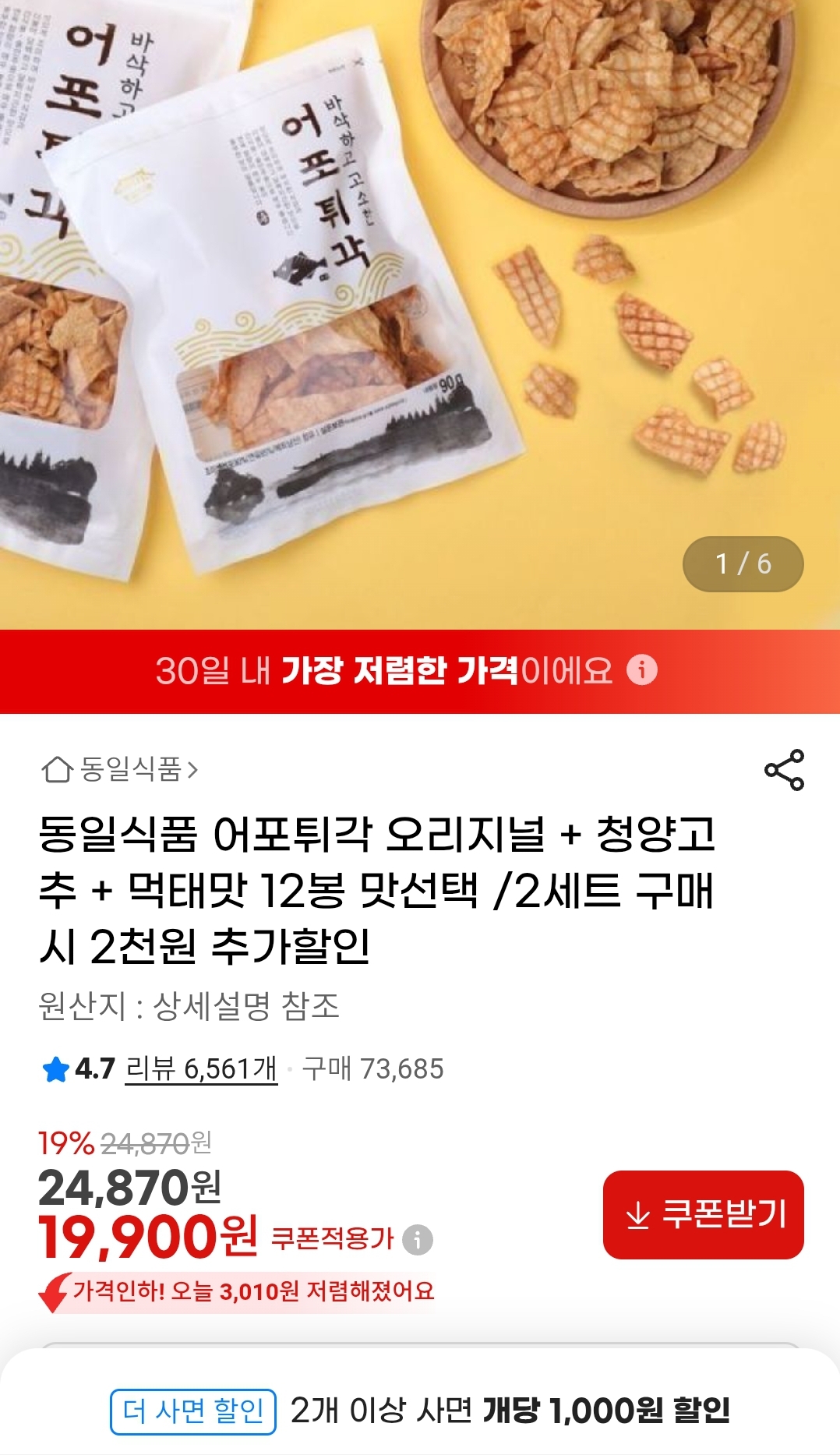
Task: Tap the main product photo
Action: point(420,312)
